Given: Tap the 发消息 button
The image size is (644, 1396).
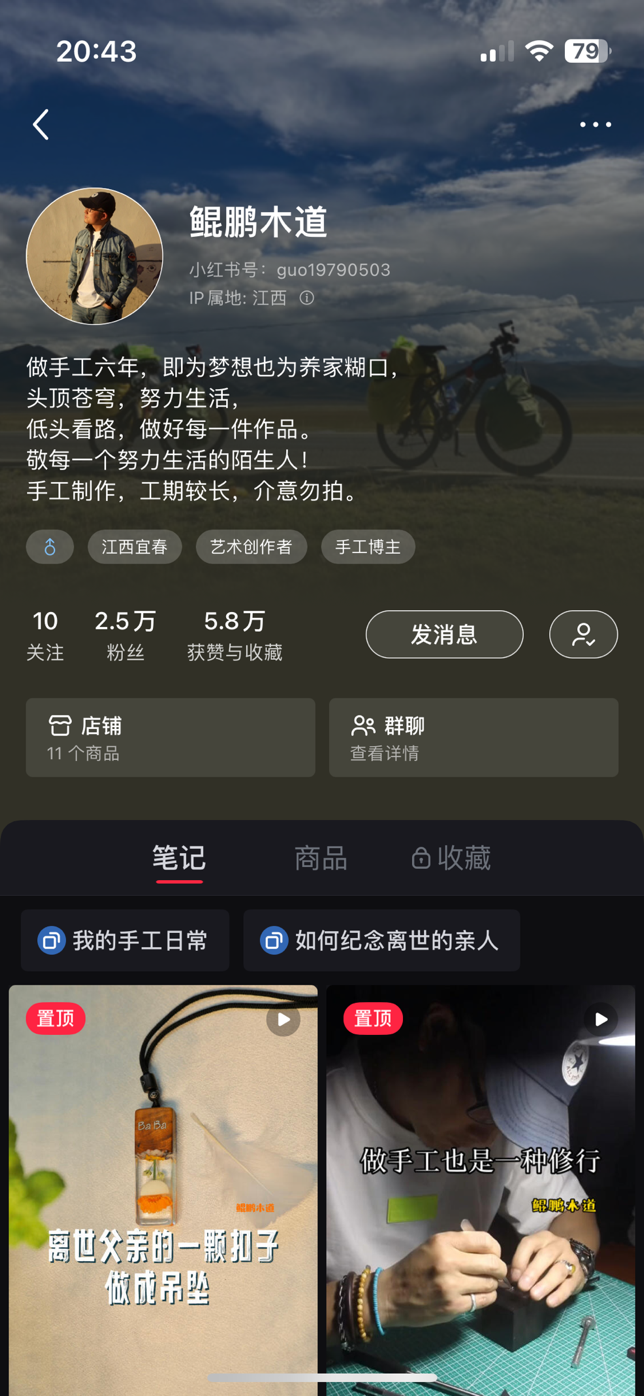Looking at the screenshot, I should pyautogui.click(x=444, y=634).
